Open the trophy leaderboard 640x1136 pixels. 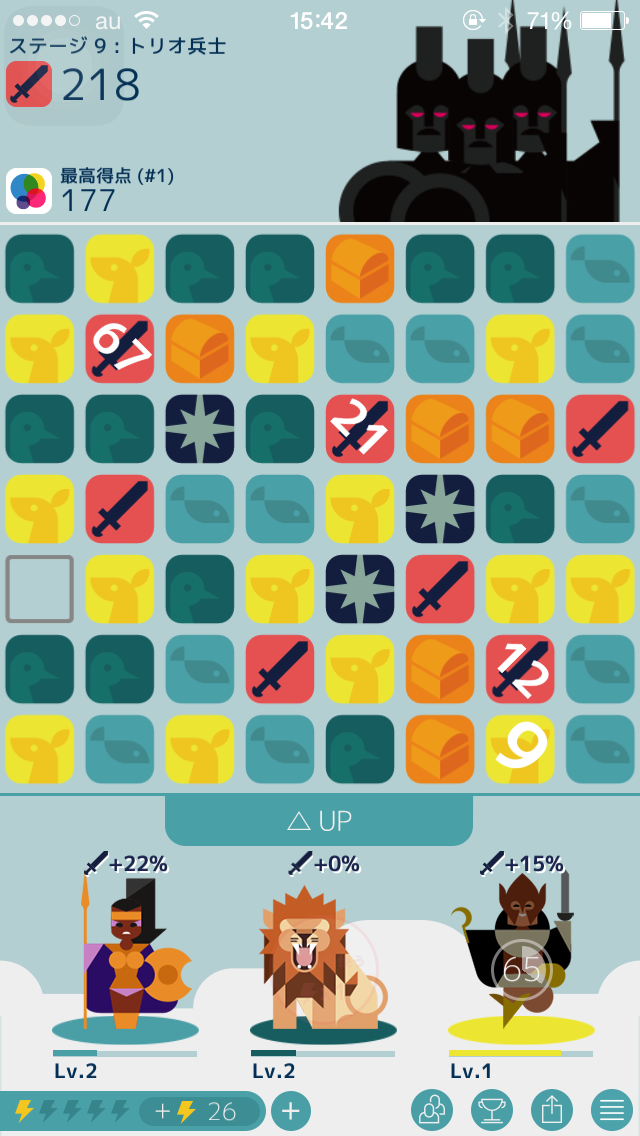[x=491, y=1110]
